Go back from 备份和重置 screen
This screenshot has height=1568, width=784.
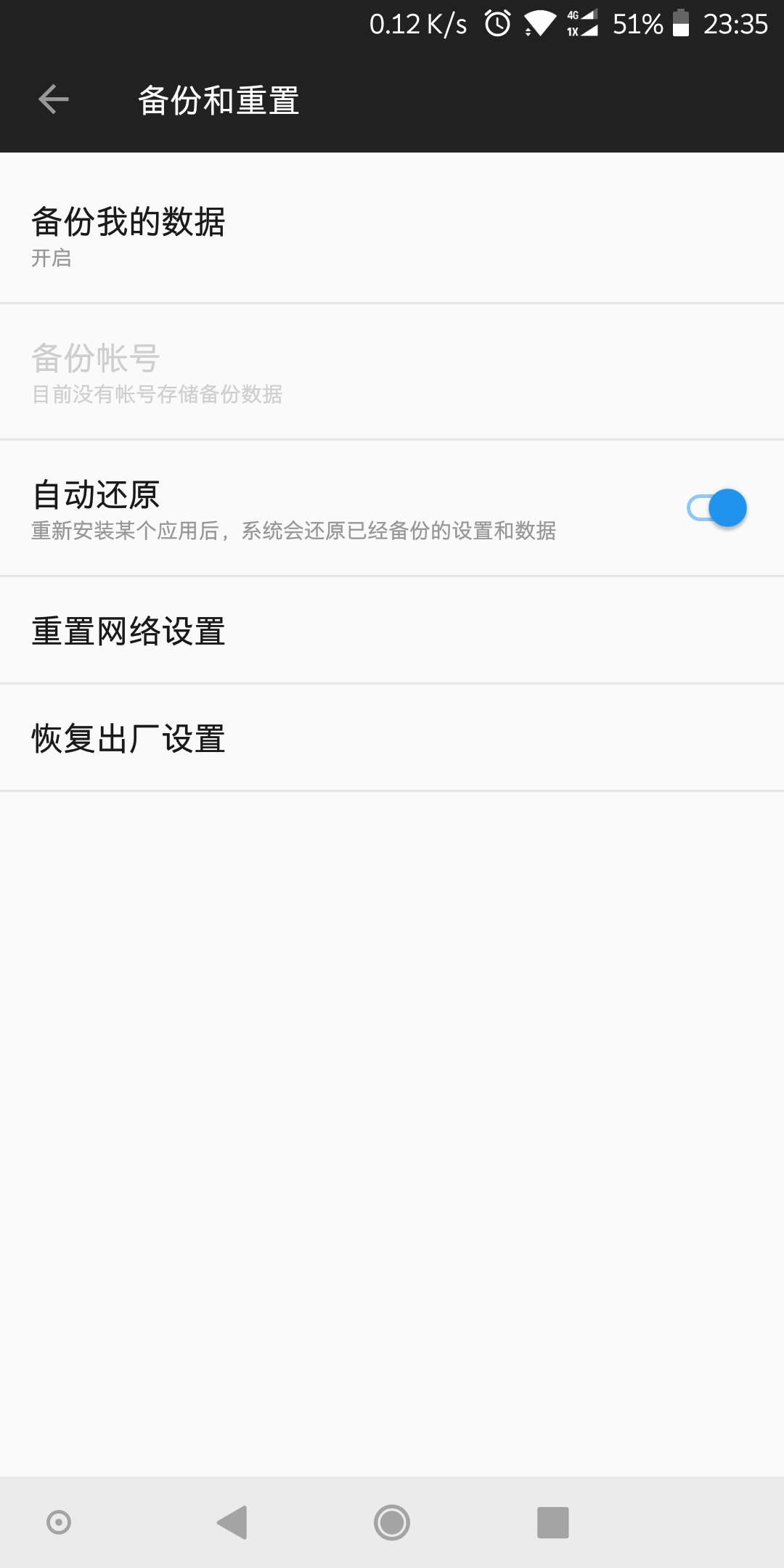[54, 99]
